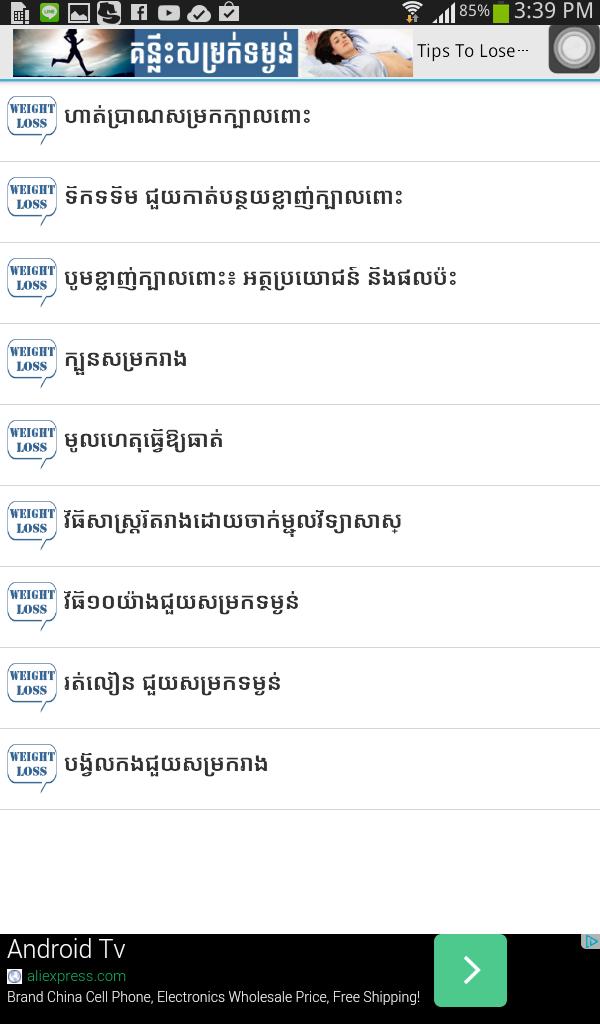Tap the Tips To Lose banner ad
Image resolution: width=600 pixels, height=1024 pixels.
pos(472,51)
